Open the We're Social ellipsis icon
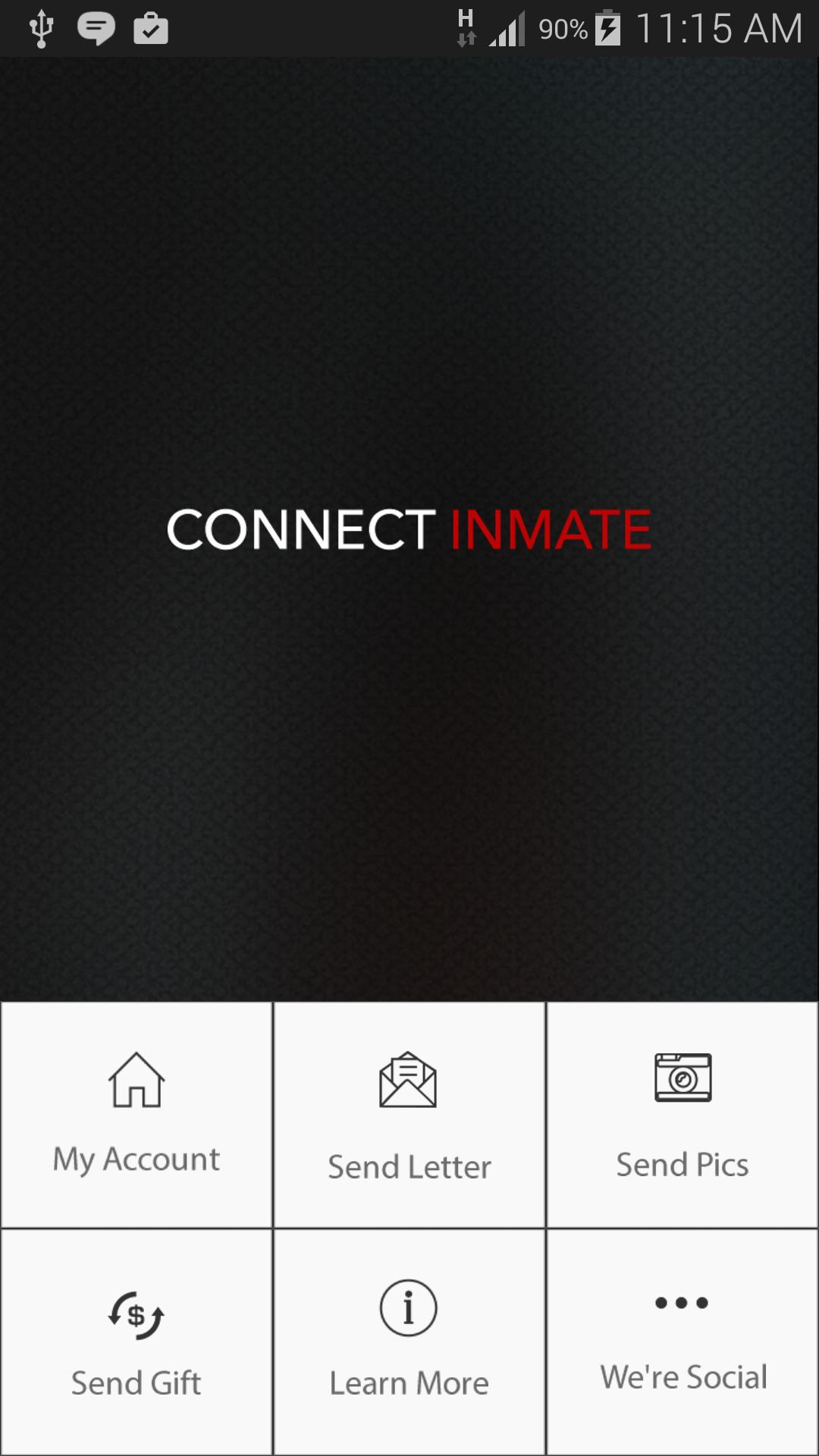The width and height of the screenshot is (819, 1456). point(682,1303)
